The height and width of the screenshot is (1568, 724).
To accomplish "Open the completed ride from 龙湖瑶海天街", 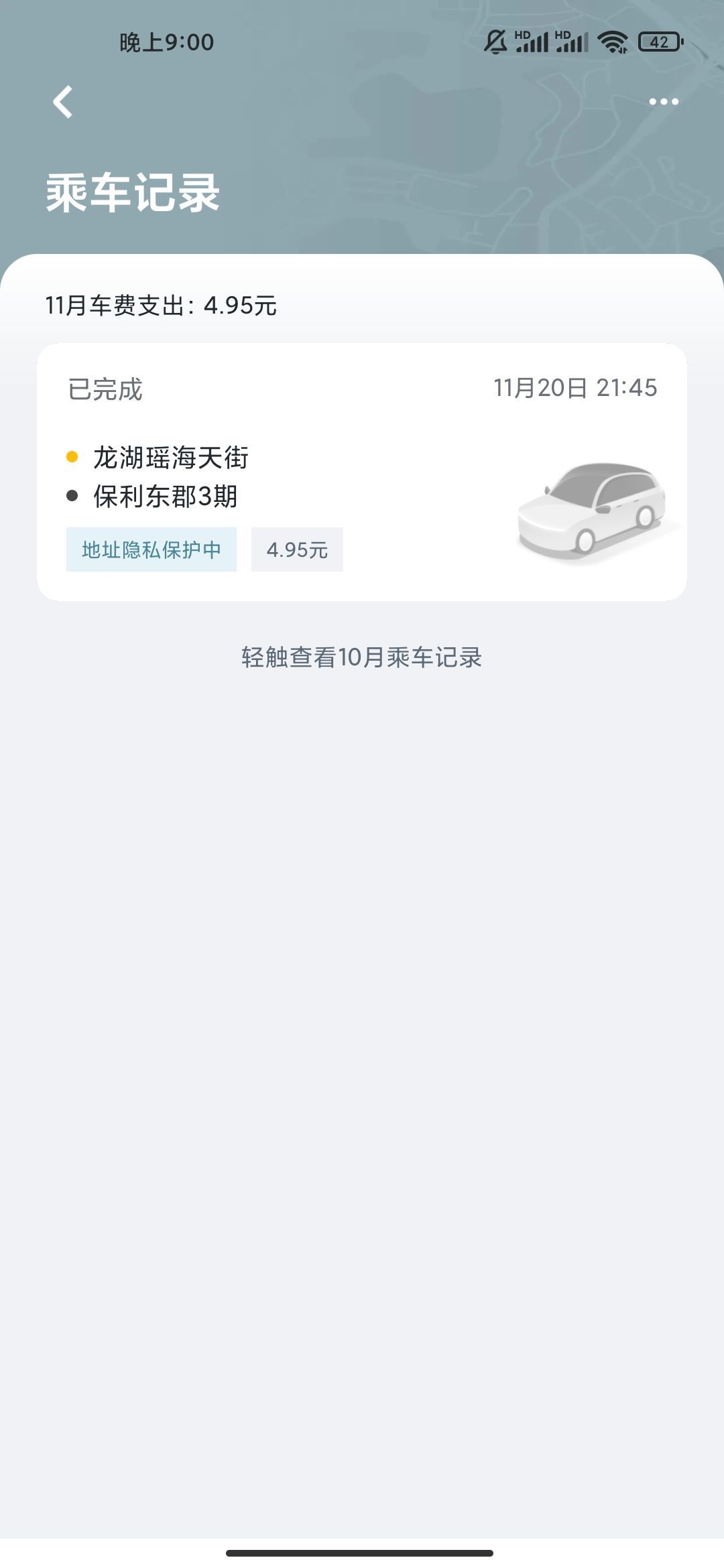I will 362,472.
